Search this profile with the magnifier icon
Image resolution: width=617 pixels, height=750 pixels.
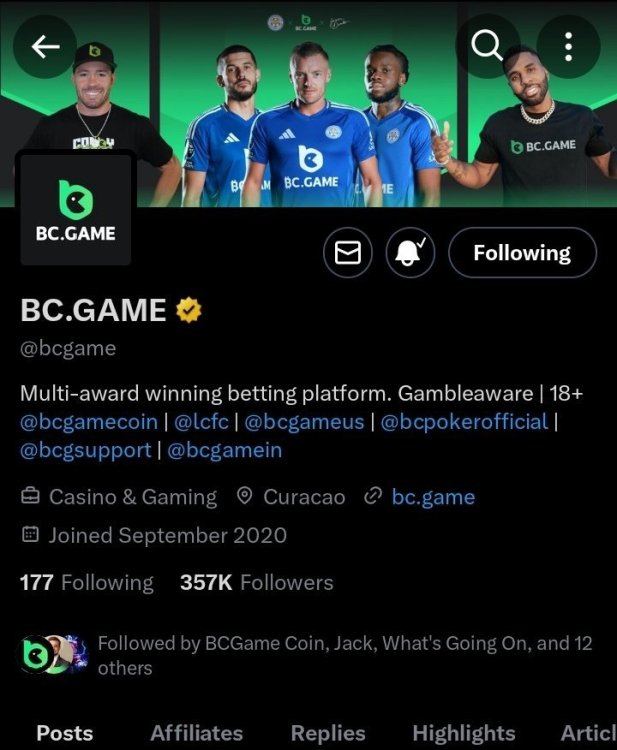487,47
